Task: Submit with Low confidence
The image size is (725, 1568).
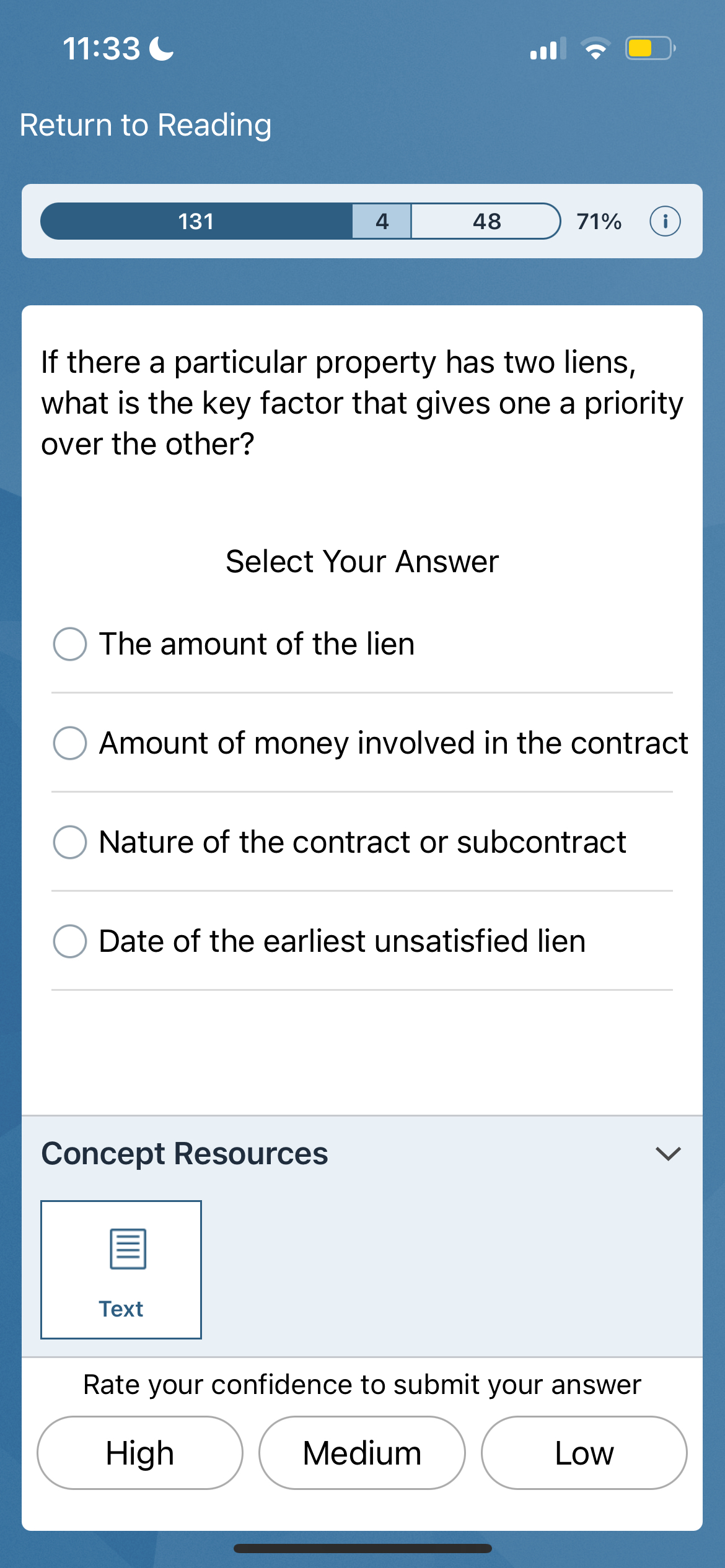Action: point(584,1453)
